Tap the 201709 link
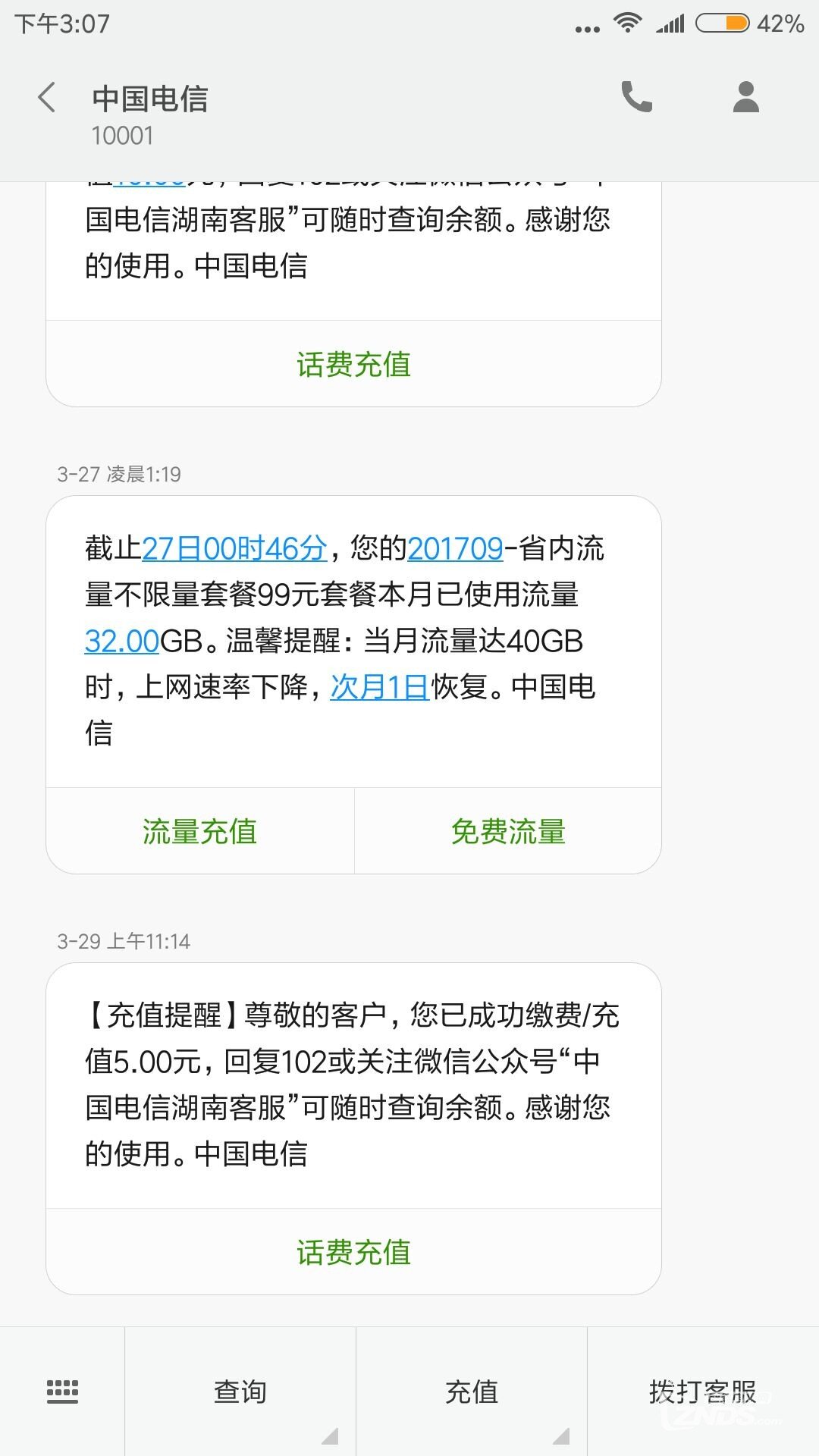 coord(456,548)
